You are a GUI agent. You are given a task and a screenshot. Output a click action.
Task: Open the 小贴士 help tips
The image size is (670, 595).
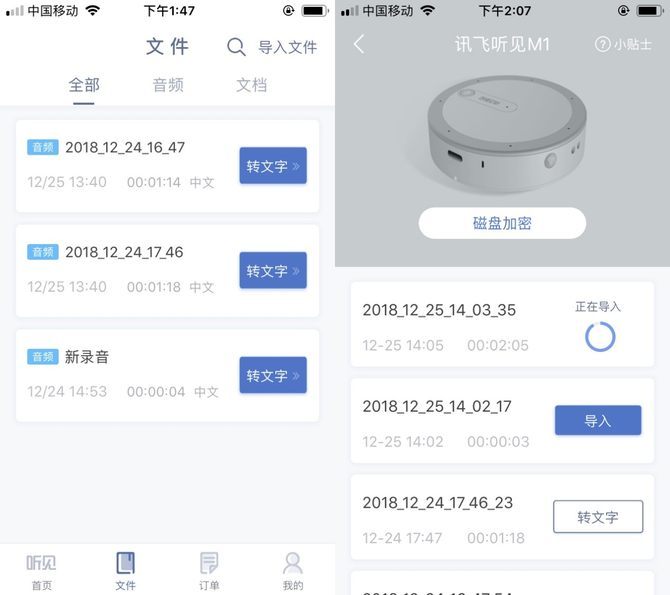[x=622, y=45]
